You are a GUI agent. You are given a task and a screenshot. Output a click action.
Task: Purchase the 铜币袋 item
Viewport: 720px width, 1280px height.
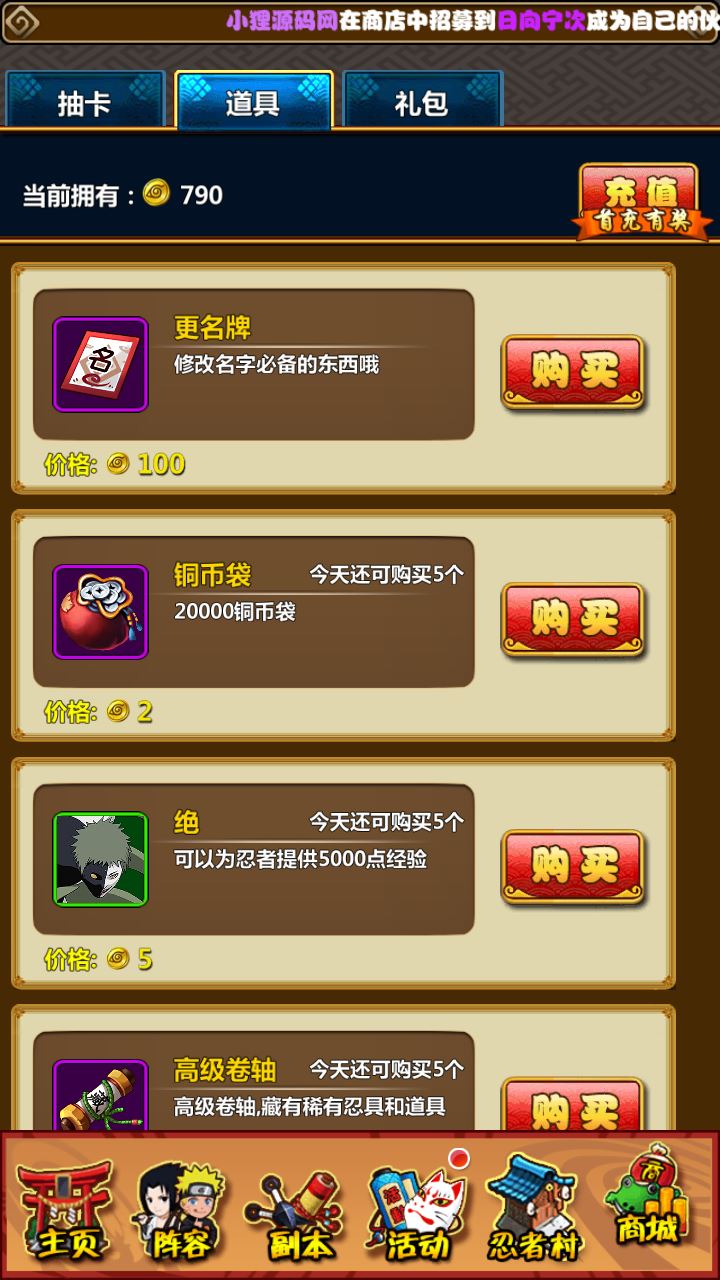(x=572, y=619)
